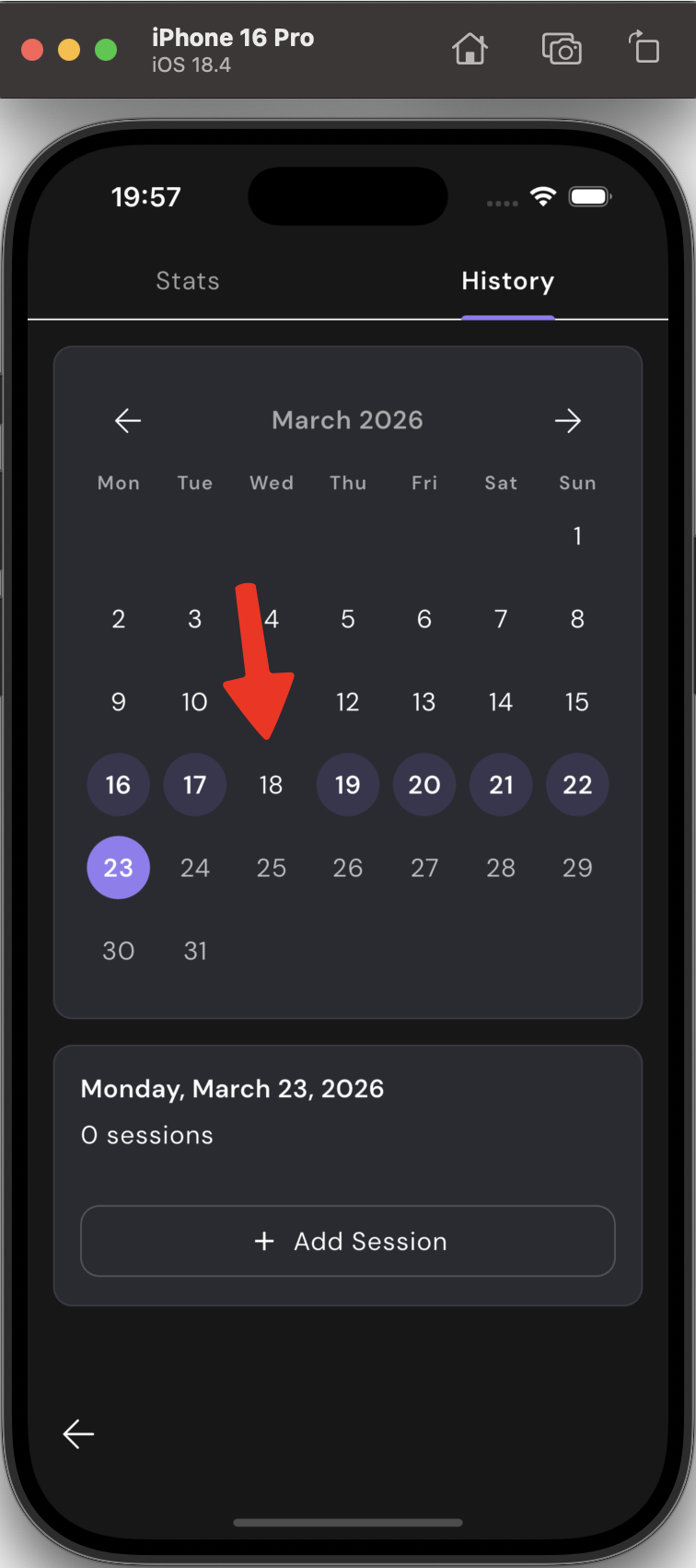Select March 7 on the calendar

(501, 619)
